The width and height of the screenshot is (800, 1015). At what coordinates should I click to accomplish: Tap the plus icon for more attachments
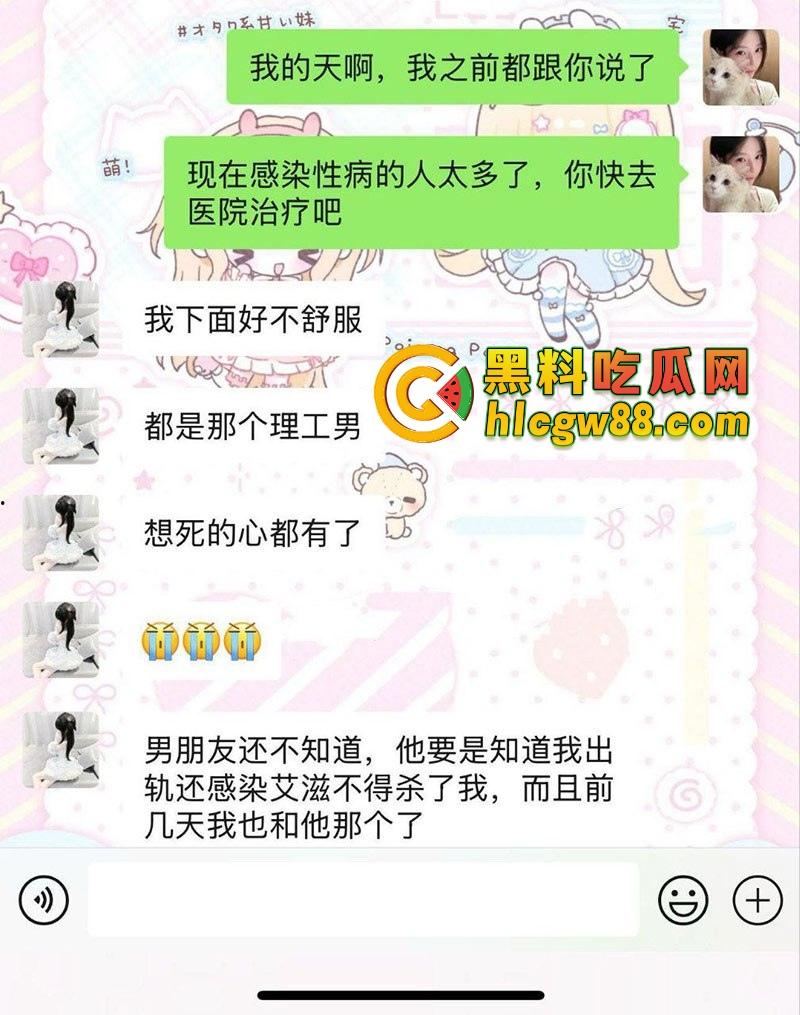(x=758, y=901)
